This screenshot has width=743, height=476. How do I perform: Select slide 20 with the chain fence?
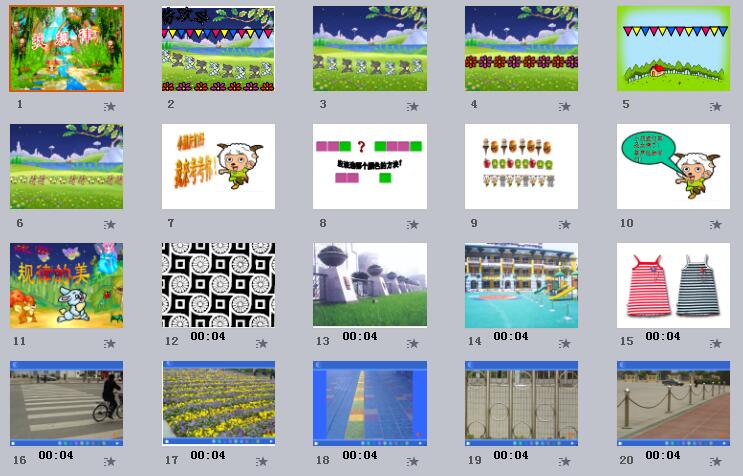click(x=673, y=403)
